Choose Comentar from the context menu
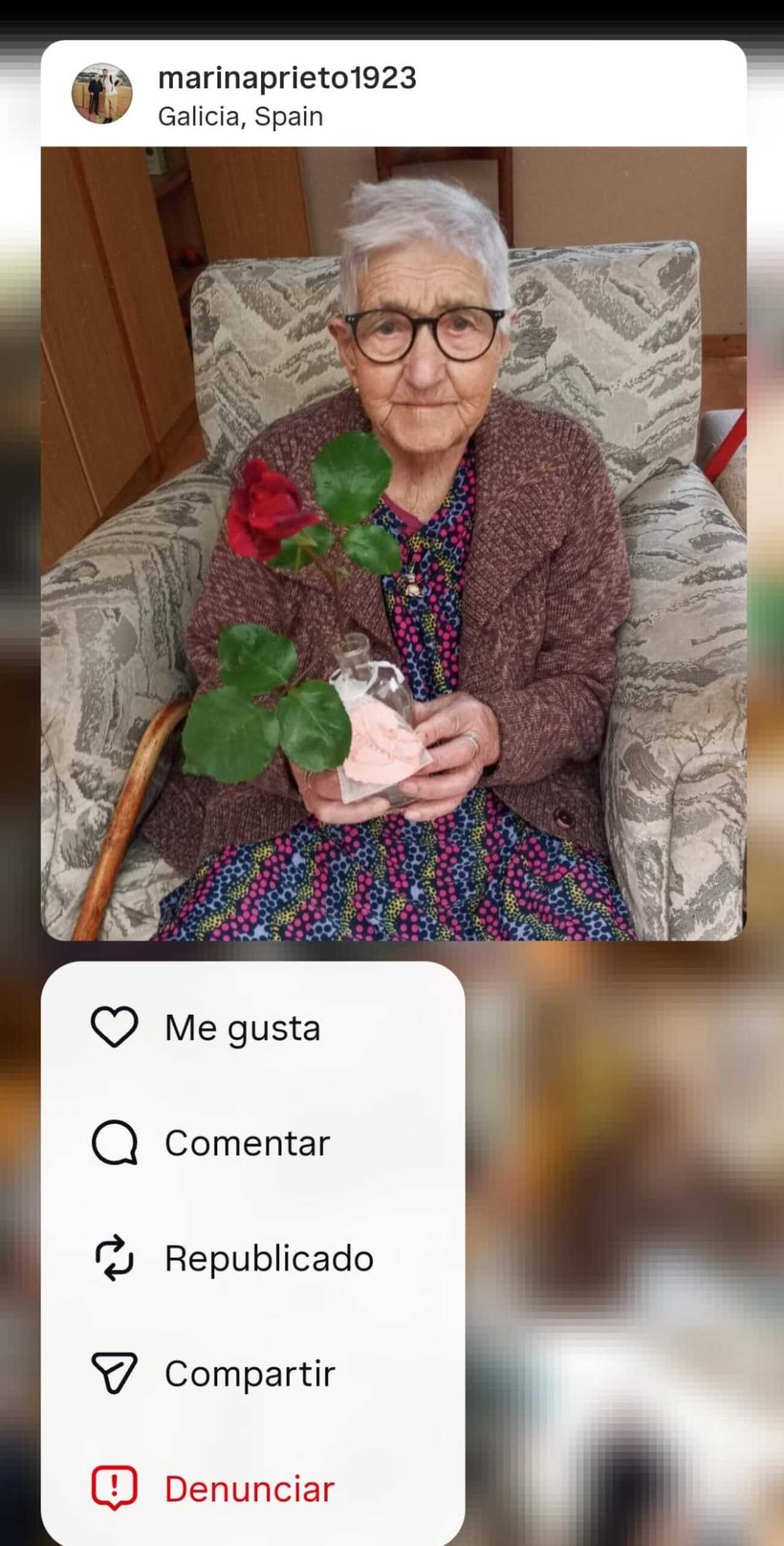The width and height of the screenshot is (784, 1546). pyautogui.click(x=248, y=1142)
